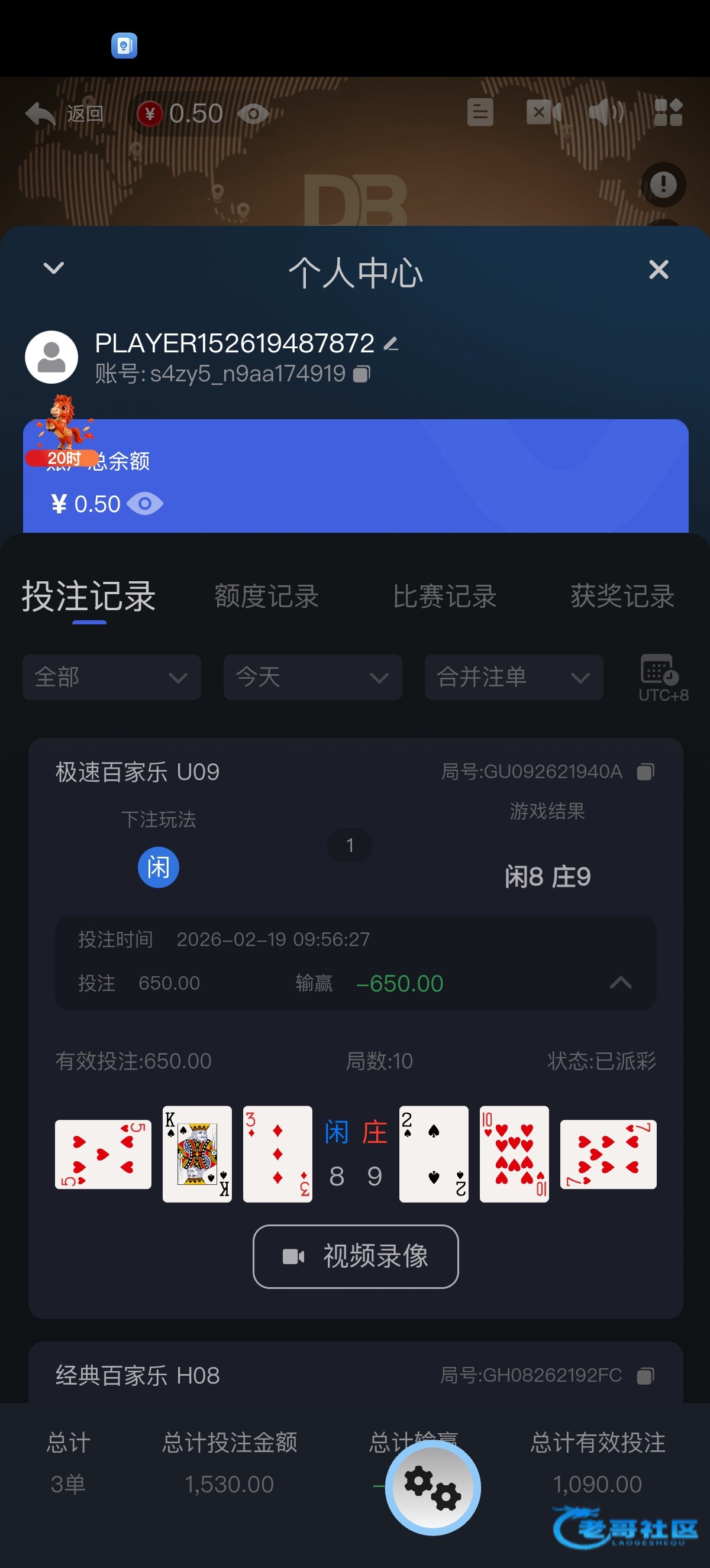Open the 全部 game filter dropdown
Screen dimensions: 710x1568
pyautogui.click(x=111, y=677)
